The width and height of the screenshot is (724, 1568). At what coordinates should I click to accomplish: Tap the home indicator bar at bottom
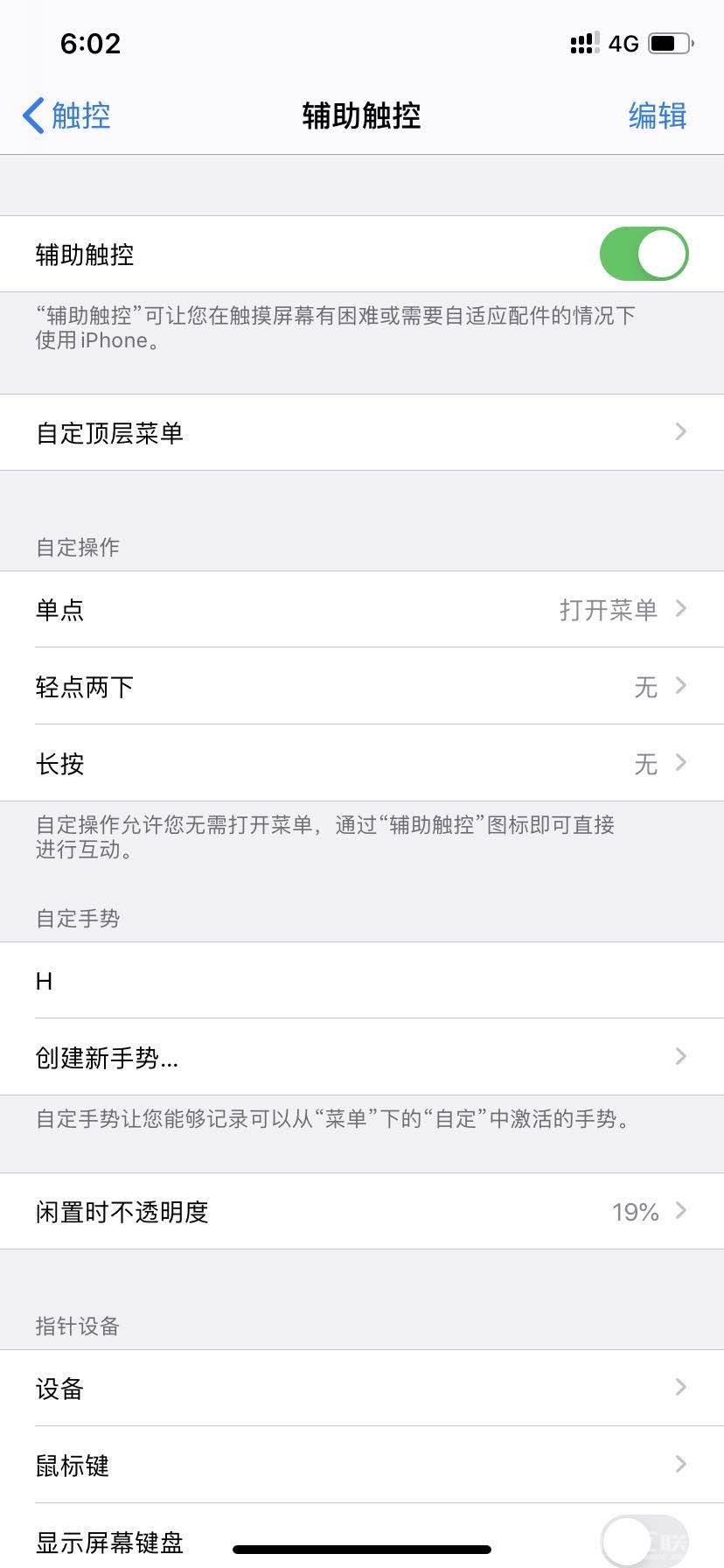(x=362, y=1550)
